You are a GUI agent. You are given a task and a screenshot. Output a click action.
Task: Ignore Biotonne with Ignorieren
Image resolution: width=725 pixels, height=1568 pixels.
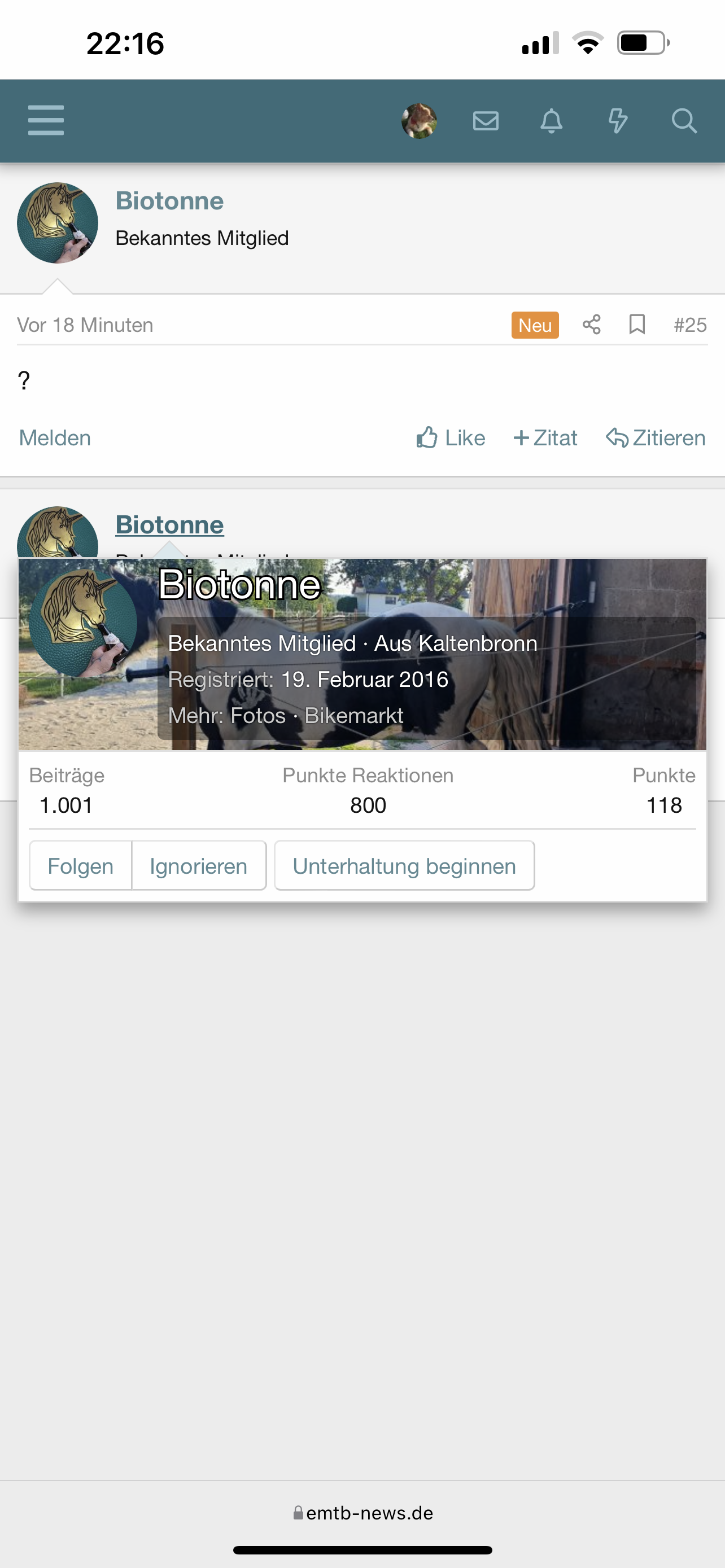(x=199, y=866)
